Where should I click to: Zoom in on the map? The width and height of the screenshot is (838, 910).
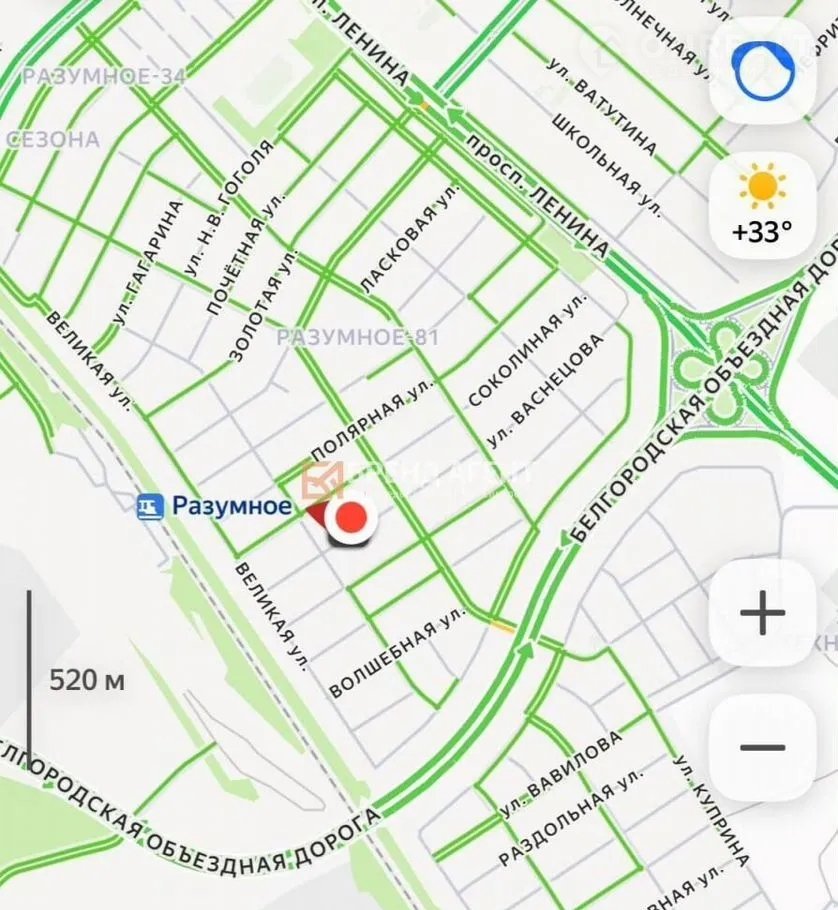pos(762,612)
